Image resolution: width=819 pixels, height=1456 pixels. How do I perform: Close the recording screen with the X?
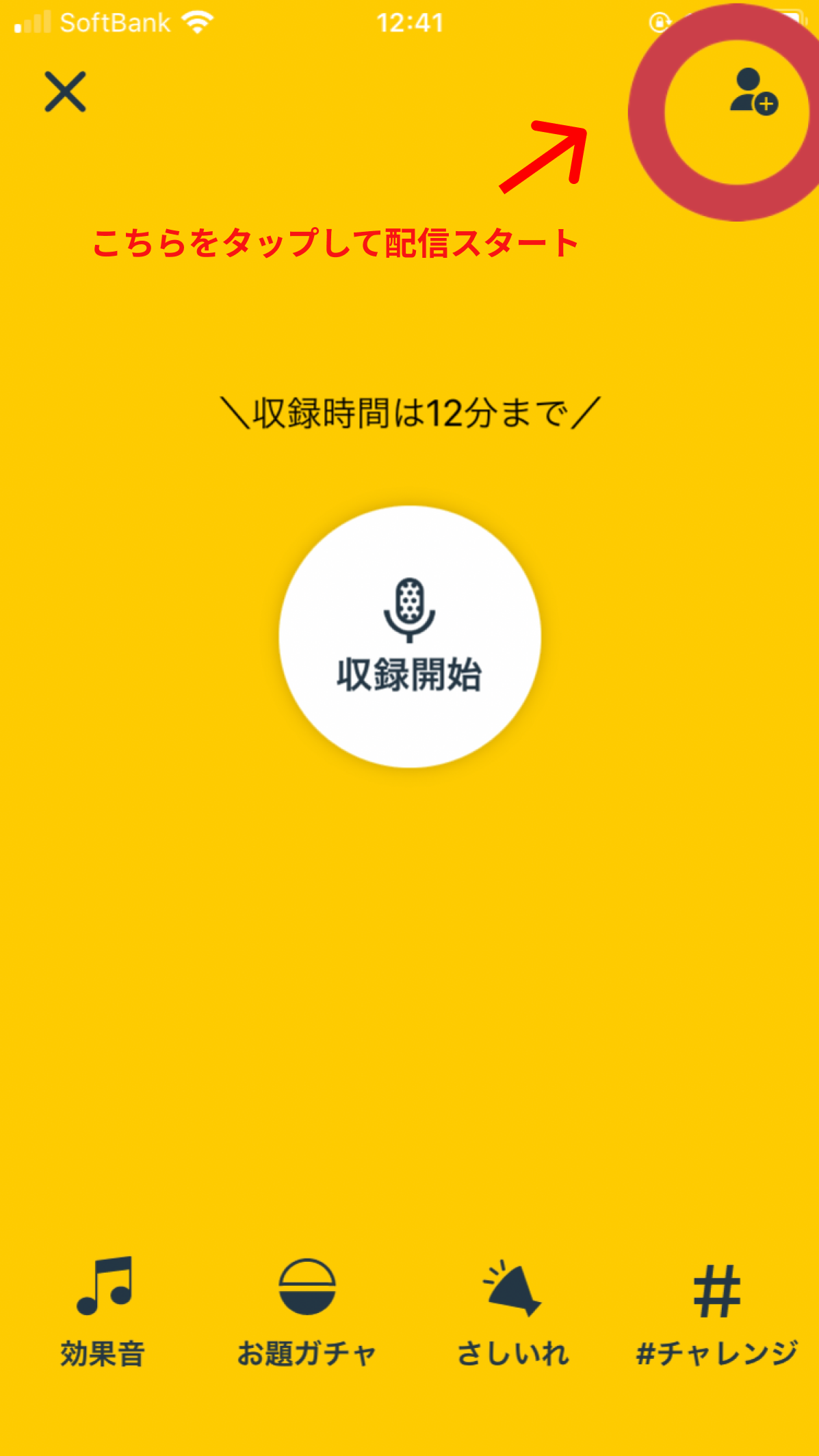pyautogui.click(x=66, y=91)
